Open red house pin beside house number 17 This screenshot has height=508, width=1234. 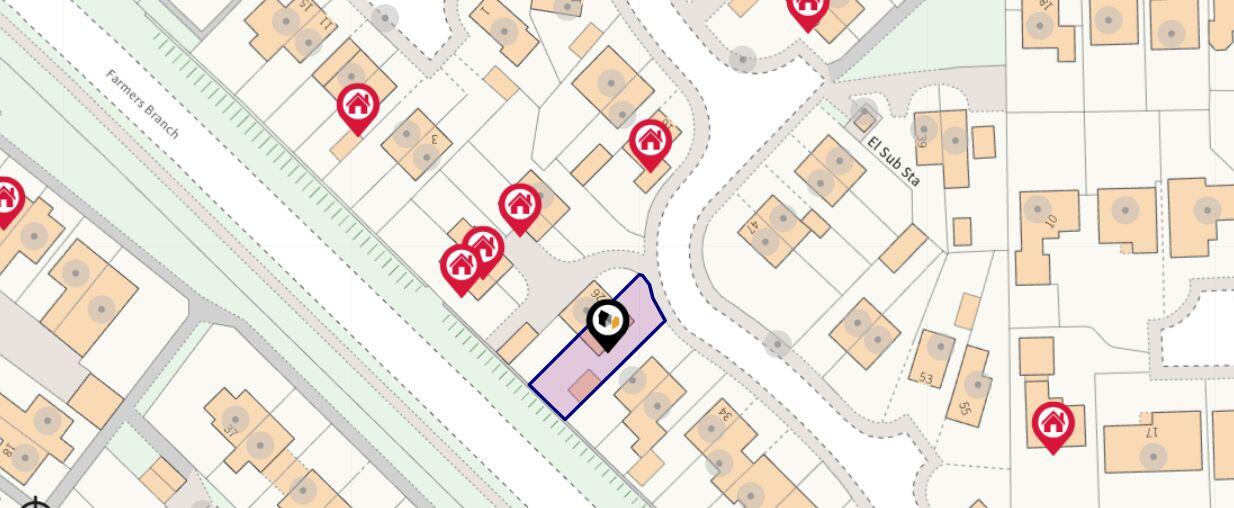tap(1052, 424)
